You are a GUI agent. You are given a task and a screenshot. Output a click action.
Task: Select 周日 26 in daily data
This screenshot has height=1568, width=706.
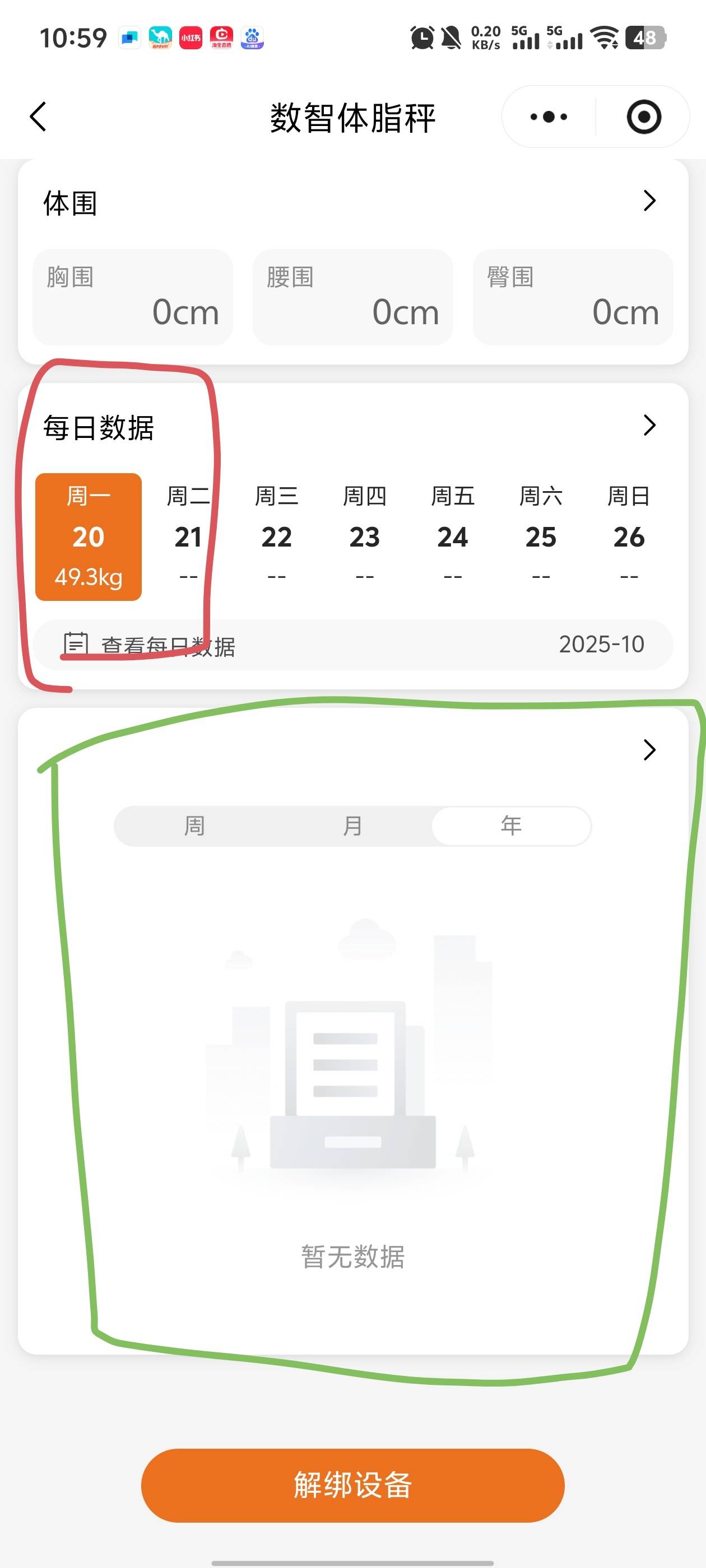629,537
